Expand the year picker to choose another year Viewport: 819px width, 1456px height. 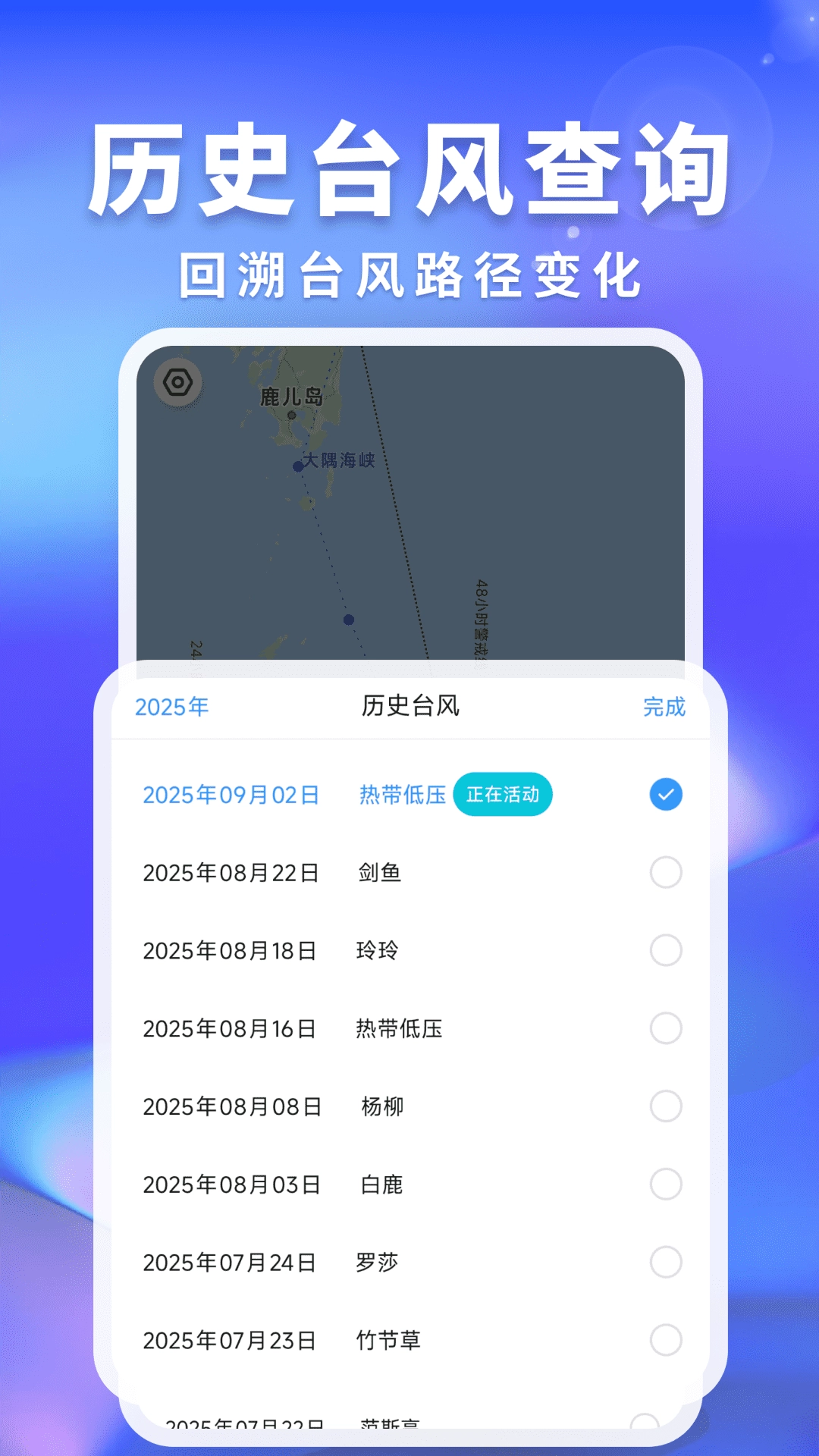click(x=171, y=707)
